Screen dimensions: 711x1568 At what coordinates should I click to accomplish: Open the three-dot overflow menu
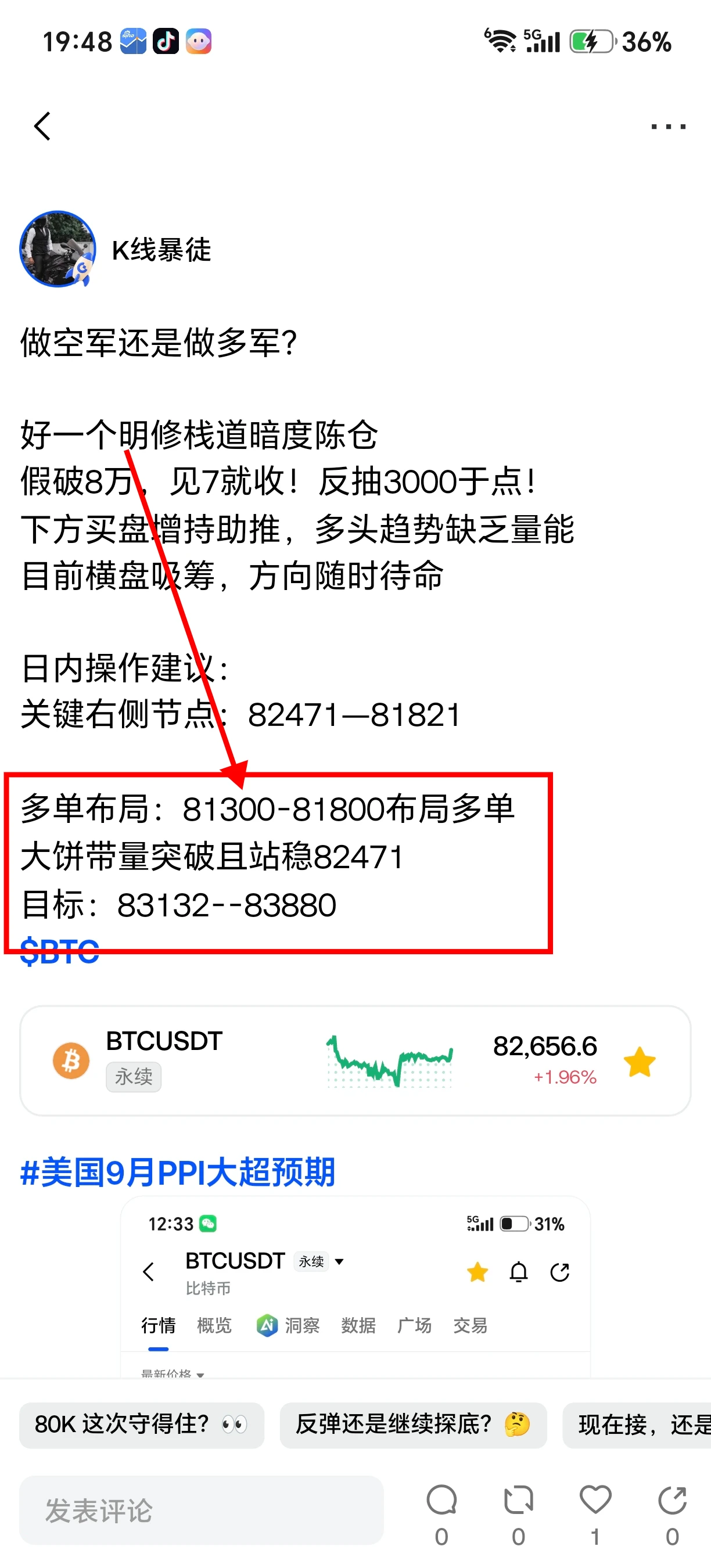(x=668, y=127)
